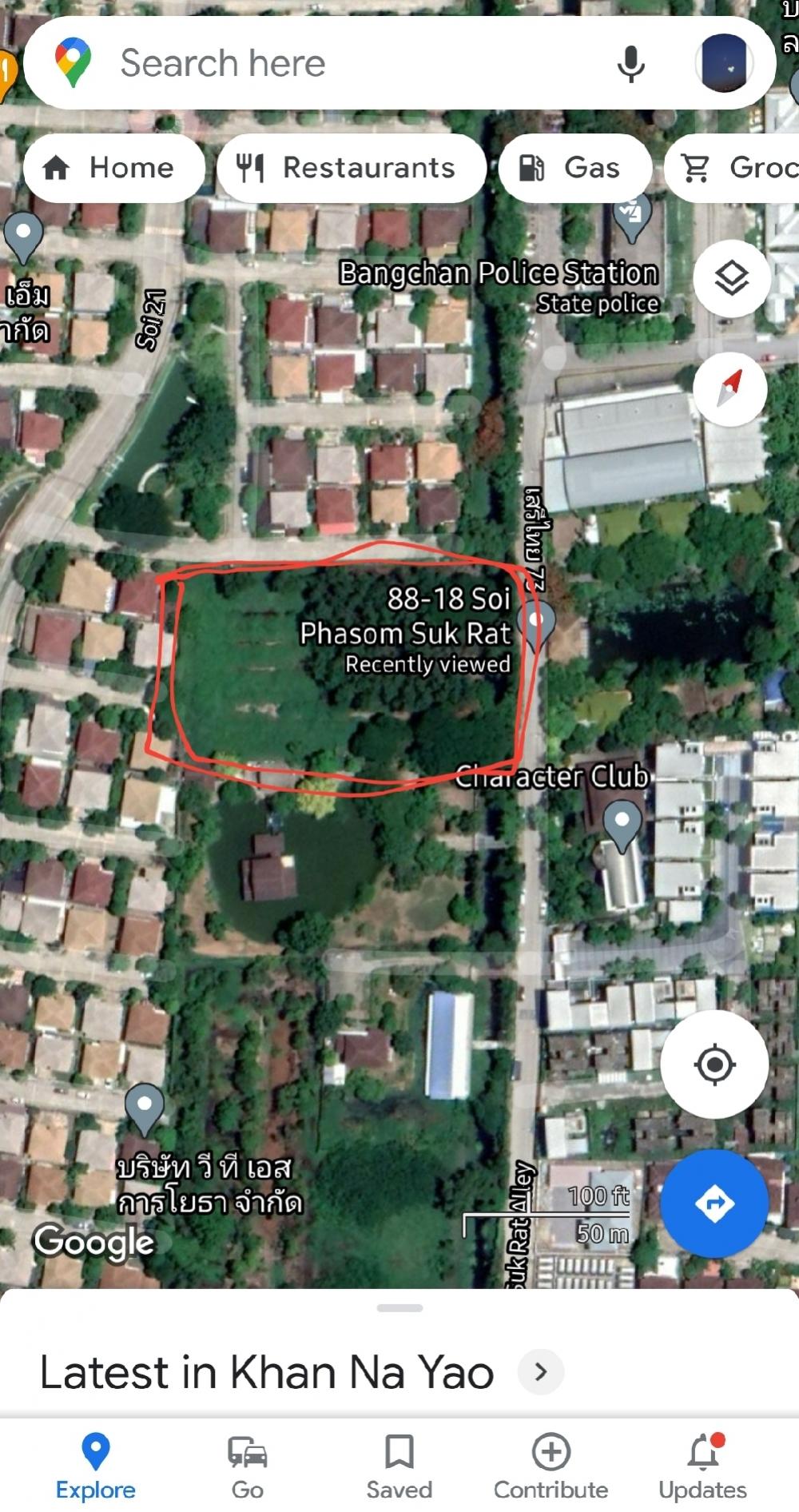
Task: Select the Restaurants chip
Action: point(352,168)
